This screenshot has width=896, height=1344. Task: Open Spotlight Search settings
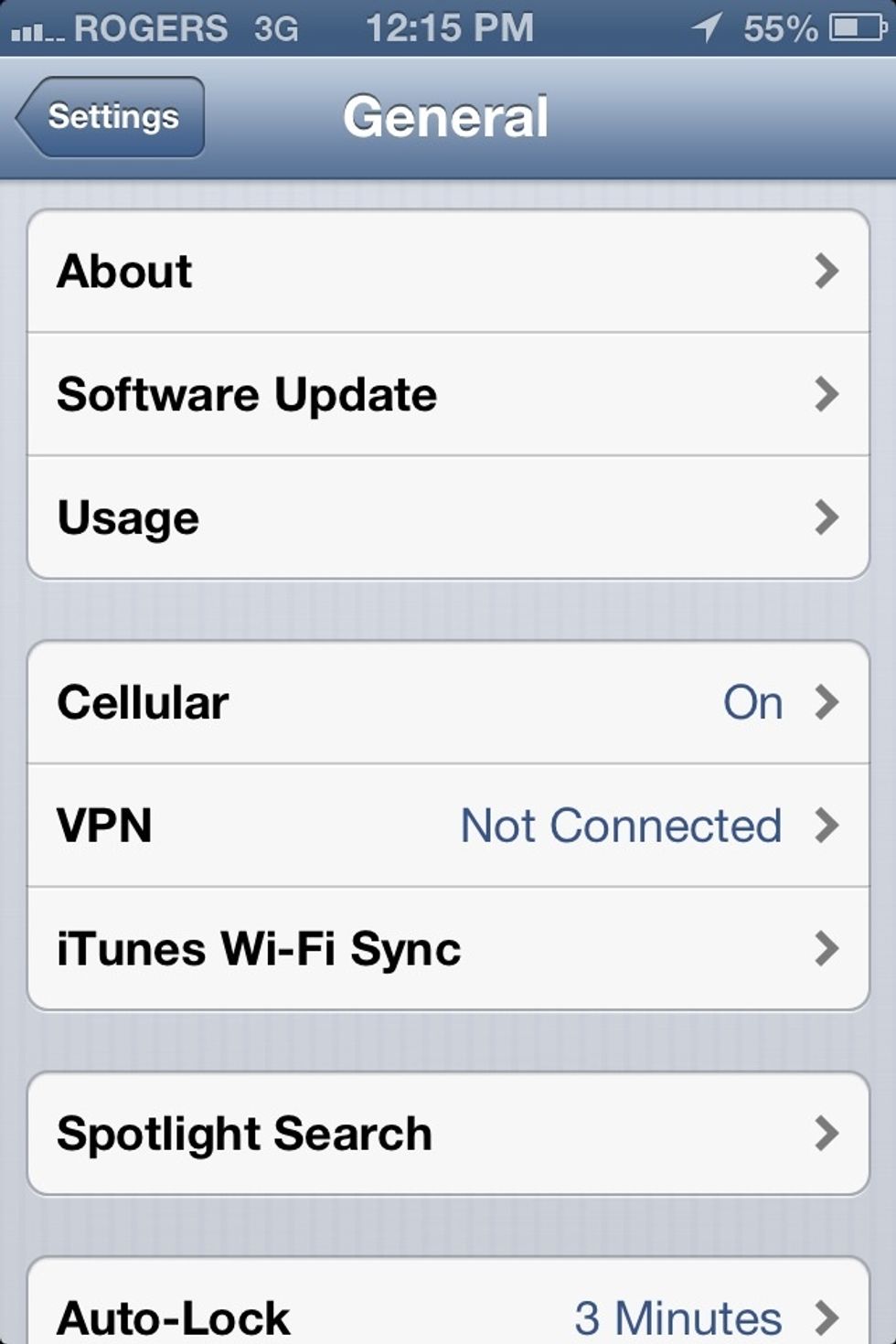coord(448,1134)
